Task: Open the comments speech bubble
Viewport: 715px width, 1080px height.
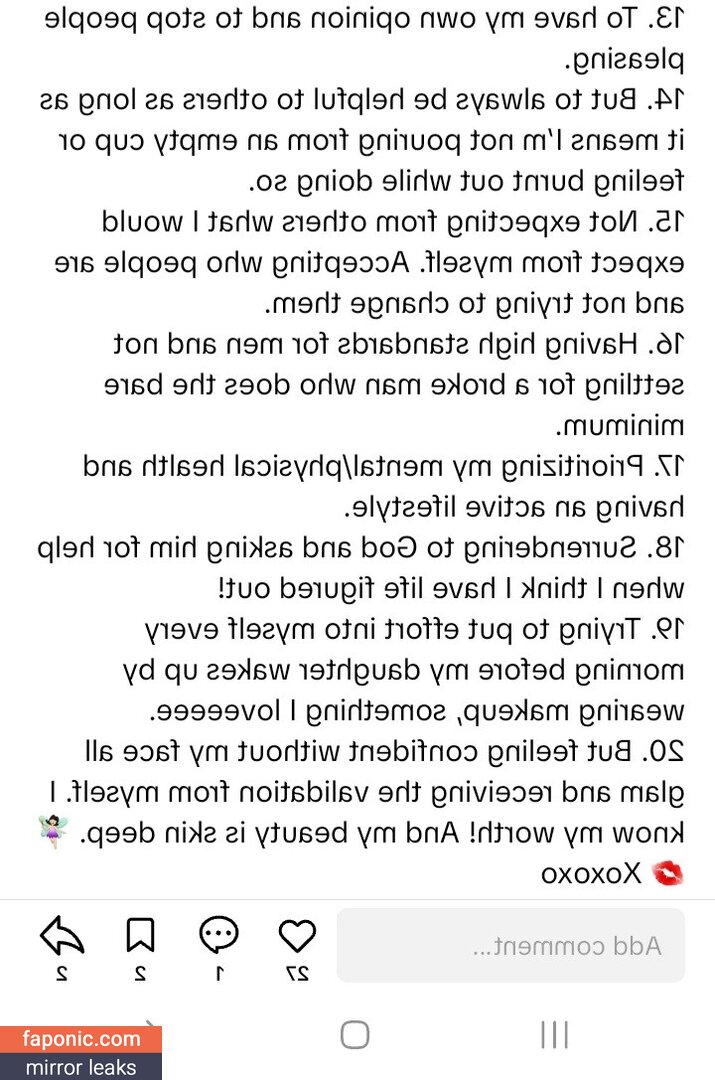Action: 218,935
